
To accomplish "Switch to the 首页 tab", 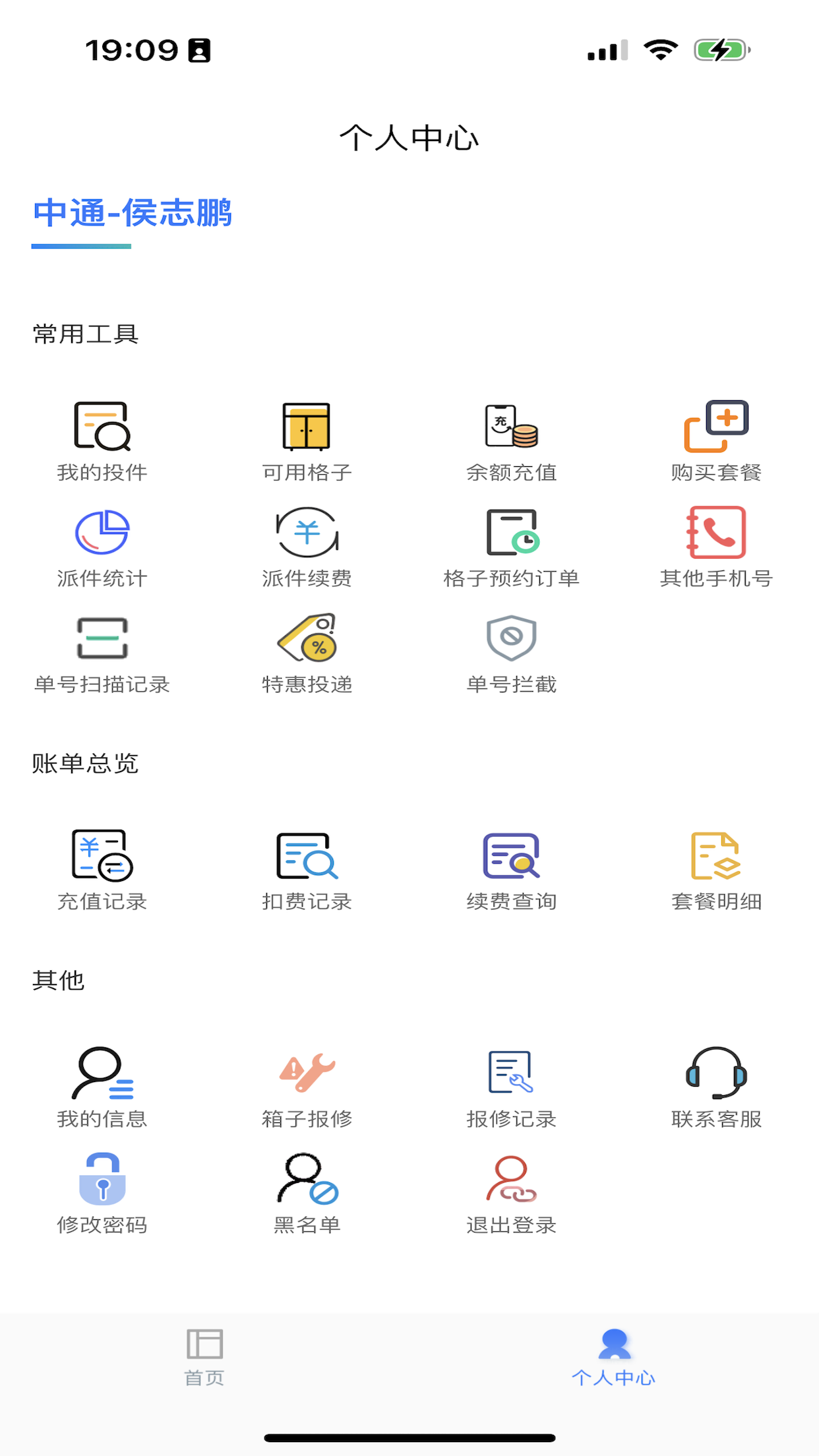I will [x=204, y=1357].
